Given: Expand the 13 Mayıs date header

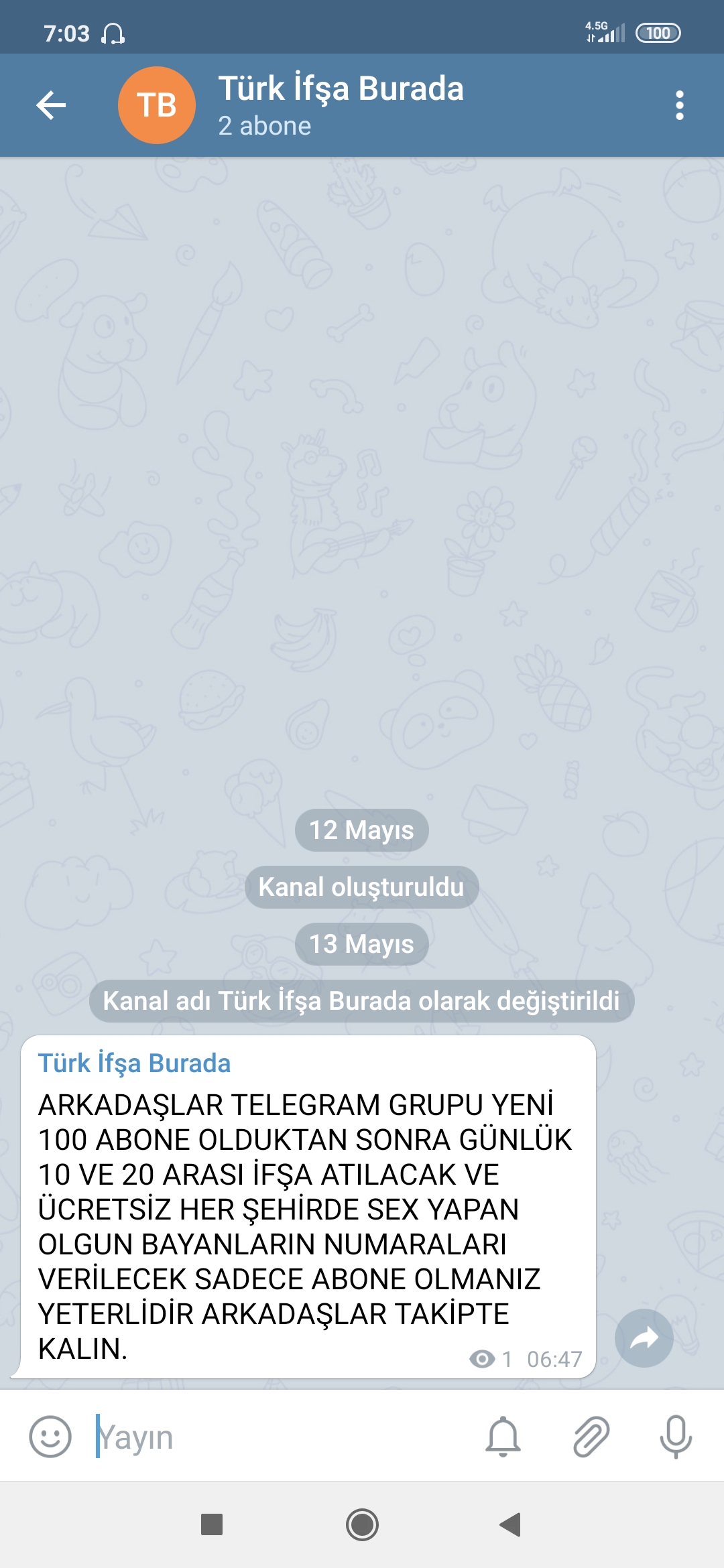Looking at the screenshot, I should (x=361, y=943).
